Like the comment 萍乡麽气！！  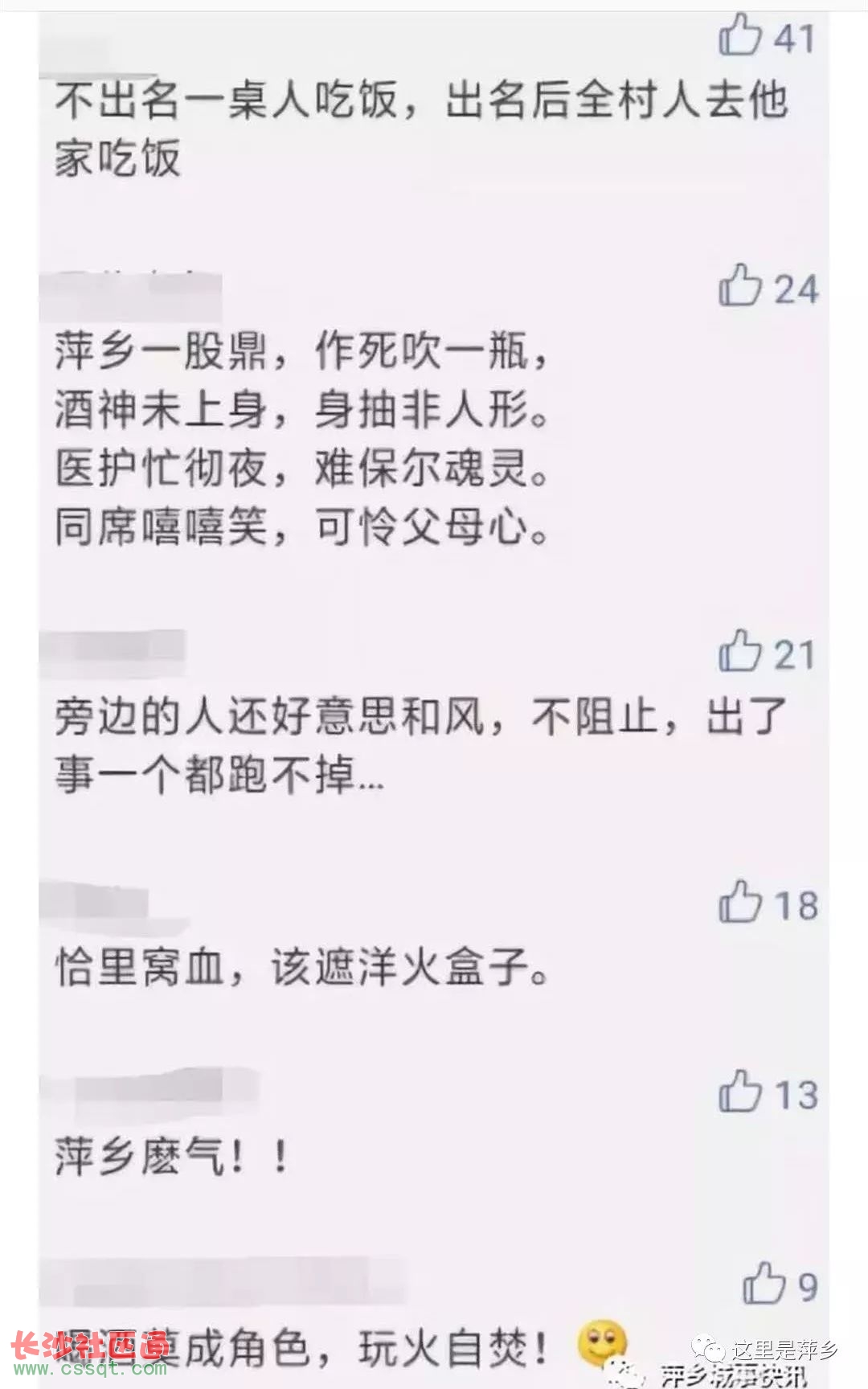tap(740, 1092)
